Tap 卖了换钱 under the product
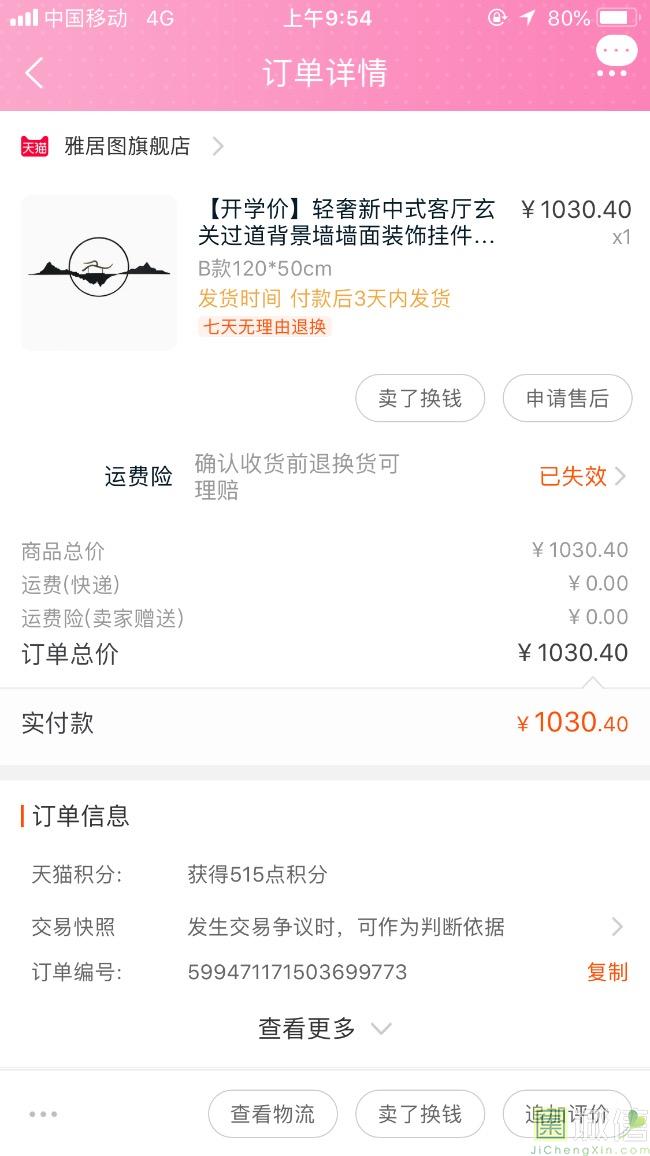The width and height of the screenshot is (650, 1156). pyautogui.click(x=420, y=399)
